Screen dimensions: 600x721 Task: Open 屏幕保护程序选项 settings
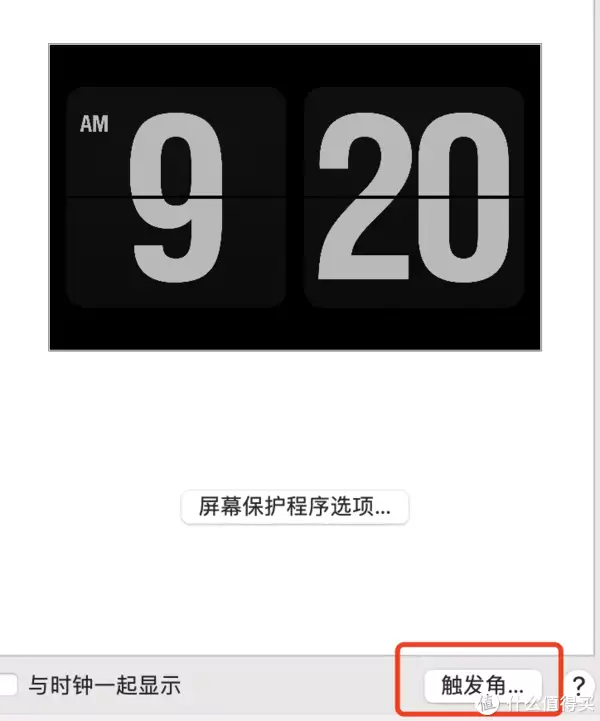[295, 506]
